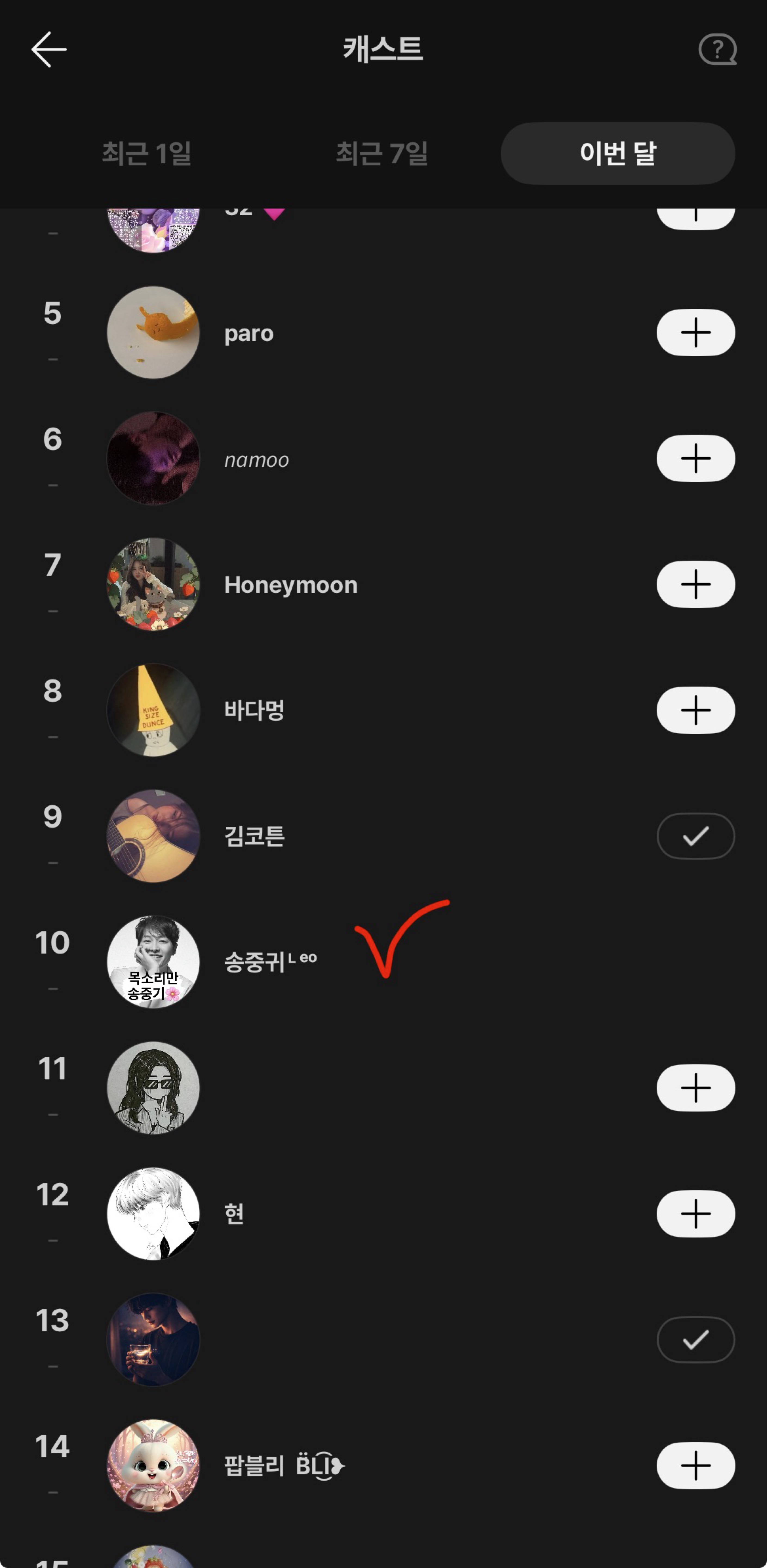Open 송중귀 Leo's profile row
This screenshot has height=1568, width=767.
(x=271, y=962)
